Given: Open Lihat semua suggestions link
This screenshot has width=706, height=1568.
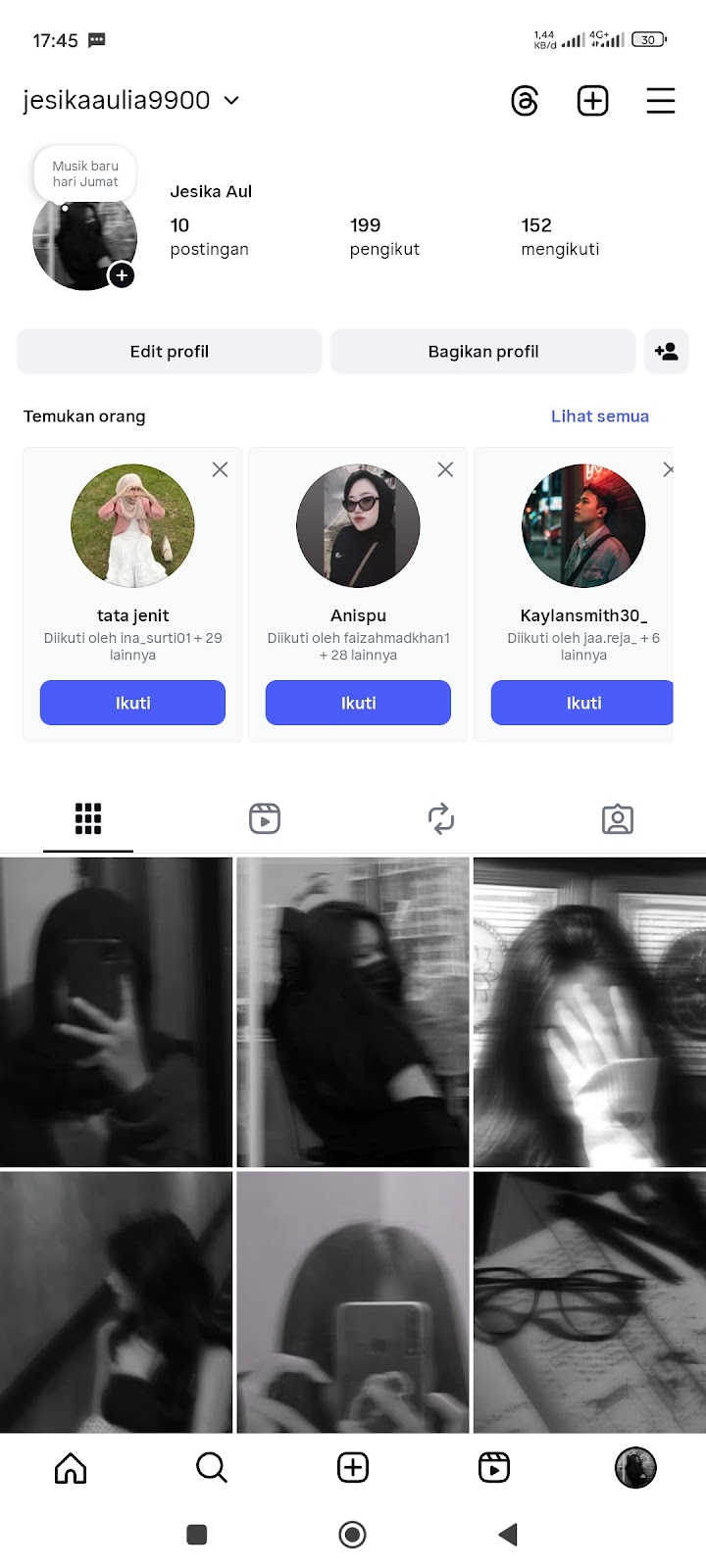Looking at the screenshot, I should click(599, 416).
